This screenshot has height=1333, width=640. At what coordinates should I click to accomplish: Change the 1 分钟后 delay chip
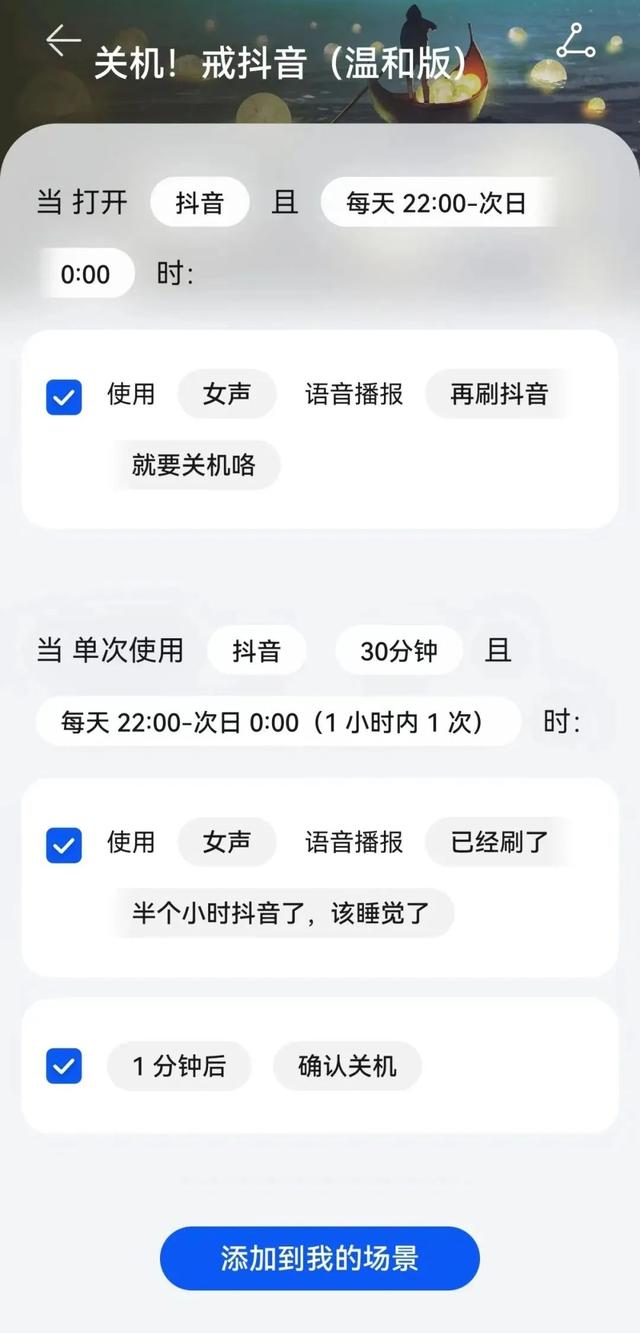tap(178, 1066)
